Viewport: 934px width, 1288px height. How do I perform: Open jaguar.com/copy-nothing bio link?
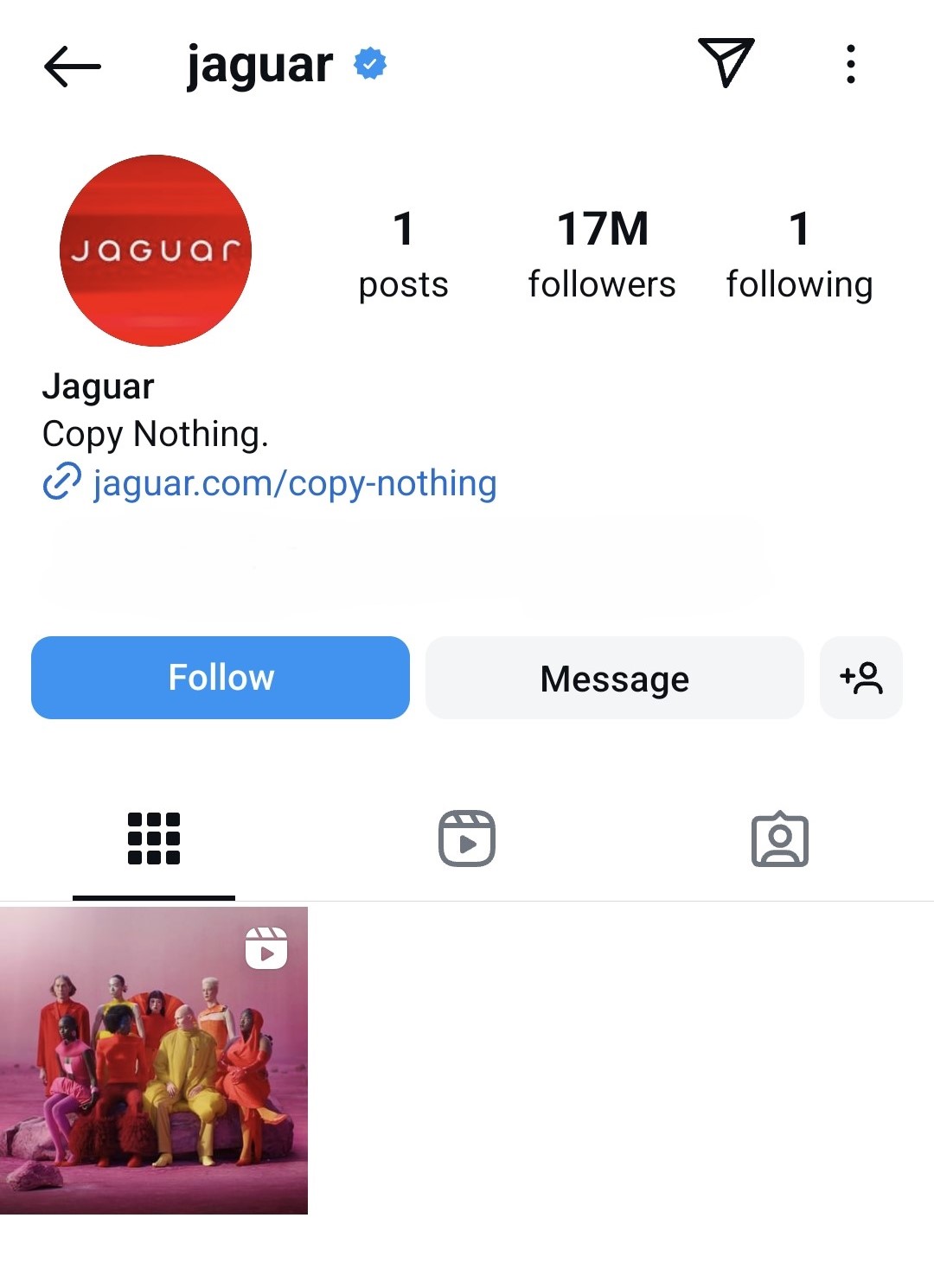coord(293,482)
